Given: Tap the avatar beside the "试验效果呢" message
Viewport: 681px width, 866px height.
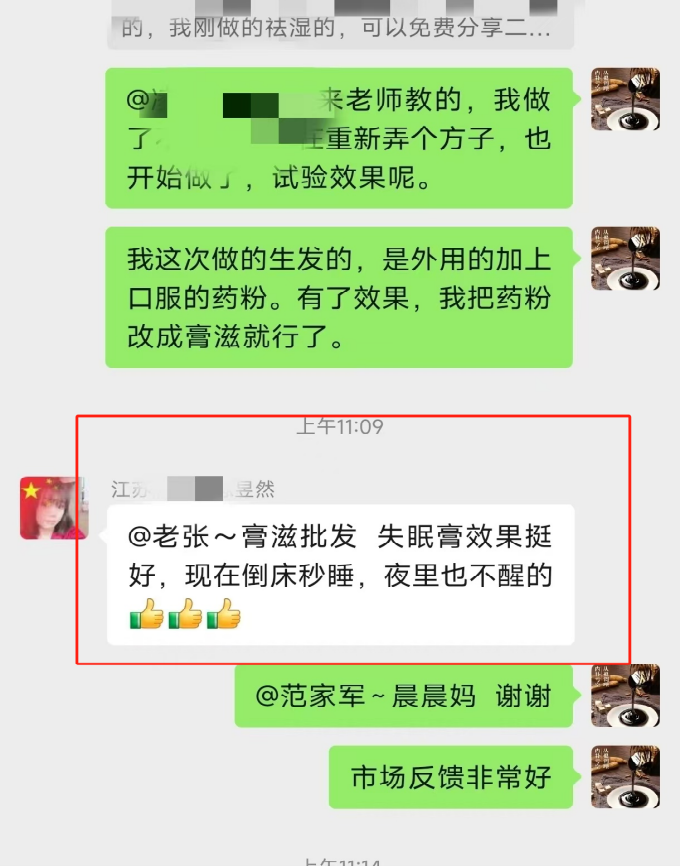Looking at the screenshot, I should pos(625,99).
